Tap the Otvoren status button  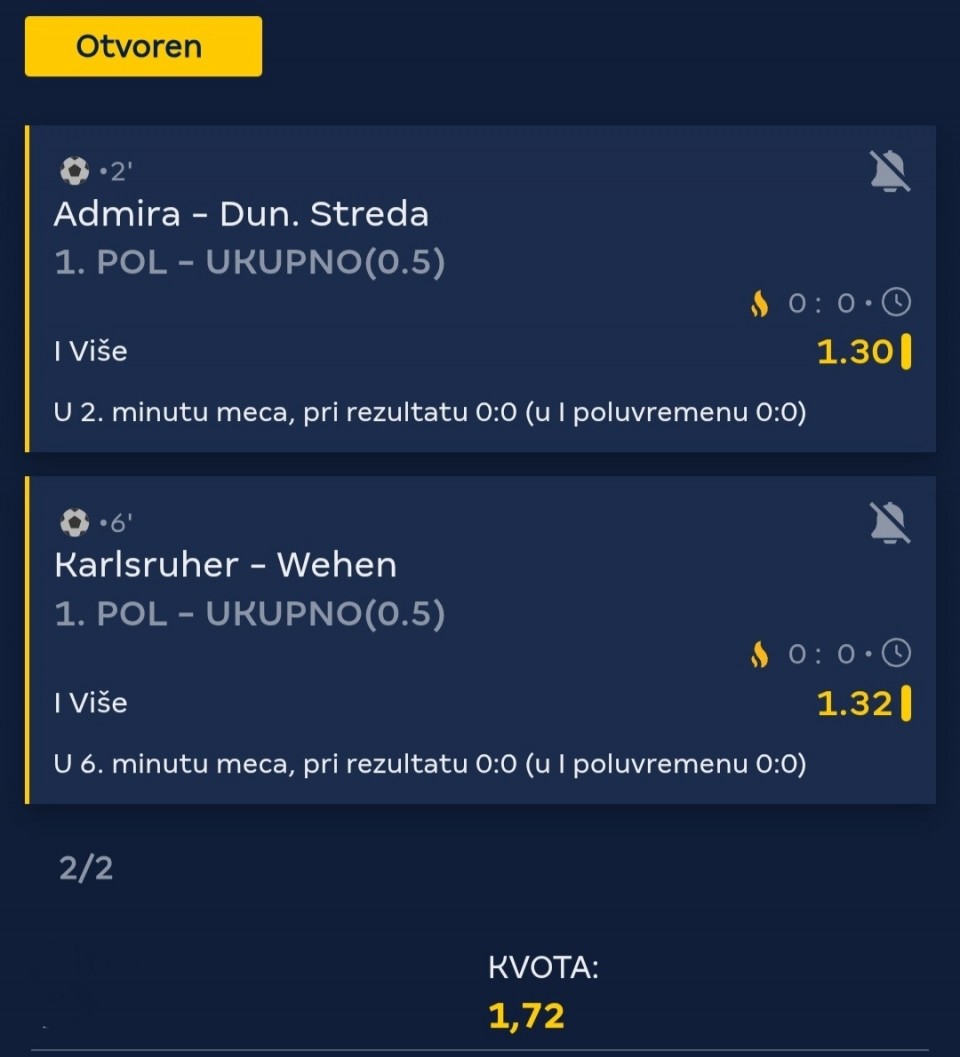tap(143, 47)
